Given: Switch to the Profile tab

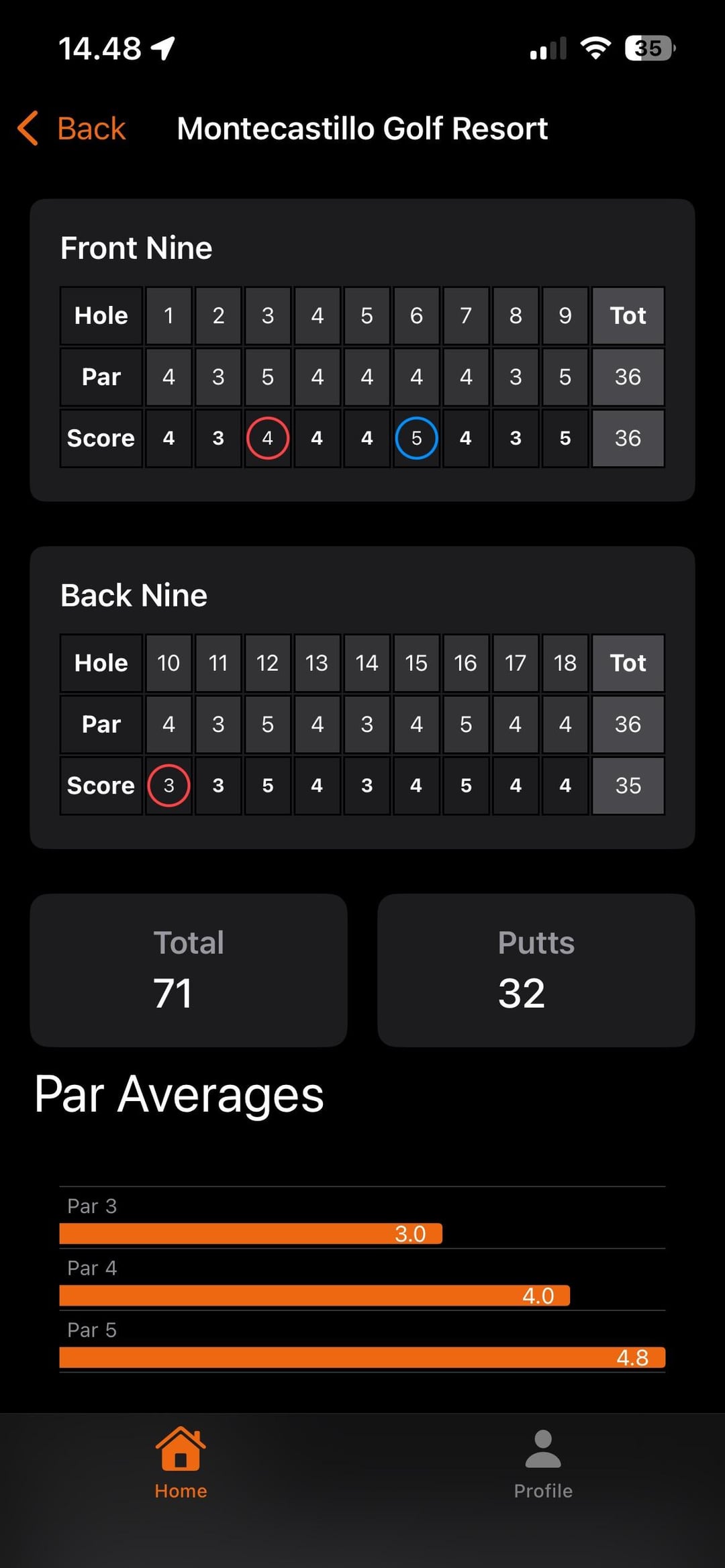Looking at the screenshot, I should (x=542, y=1464).
